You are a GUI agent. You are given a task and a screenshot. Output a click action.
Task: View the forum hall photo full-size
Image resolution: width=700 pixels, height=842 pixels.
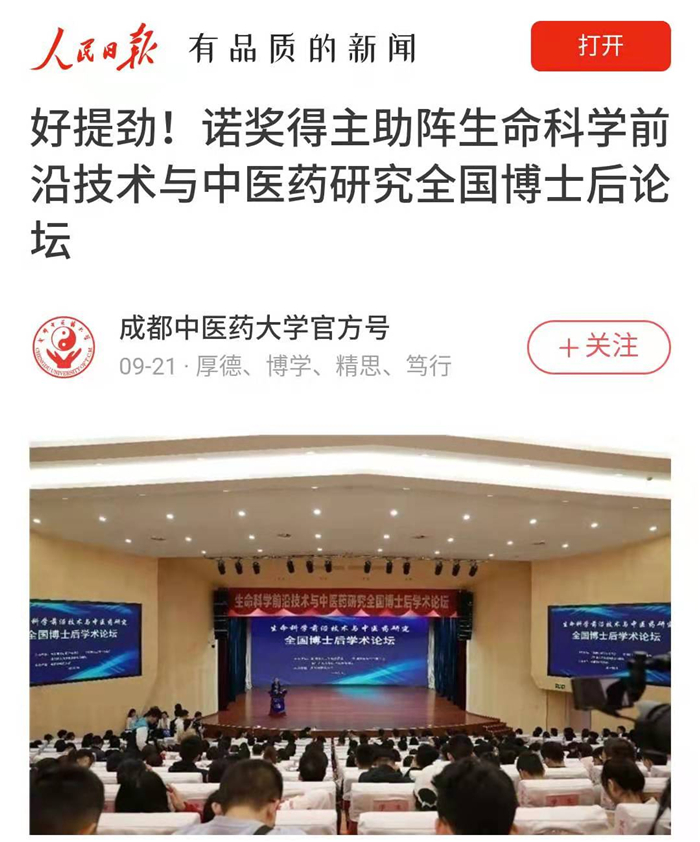(x=350, y=635)
